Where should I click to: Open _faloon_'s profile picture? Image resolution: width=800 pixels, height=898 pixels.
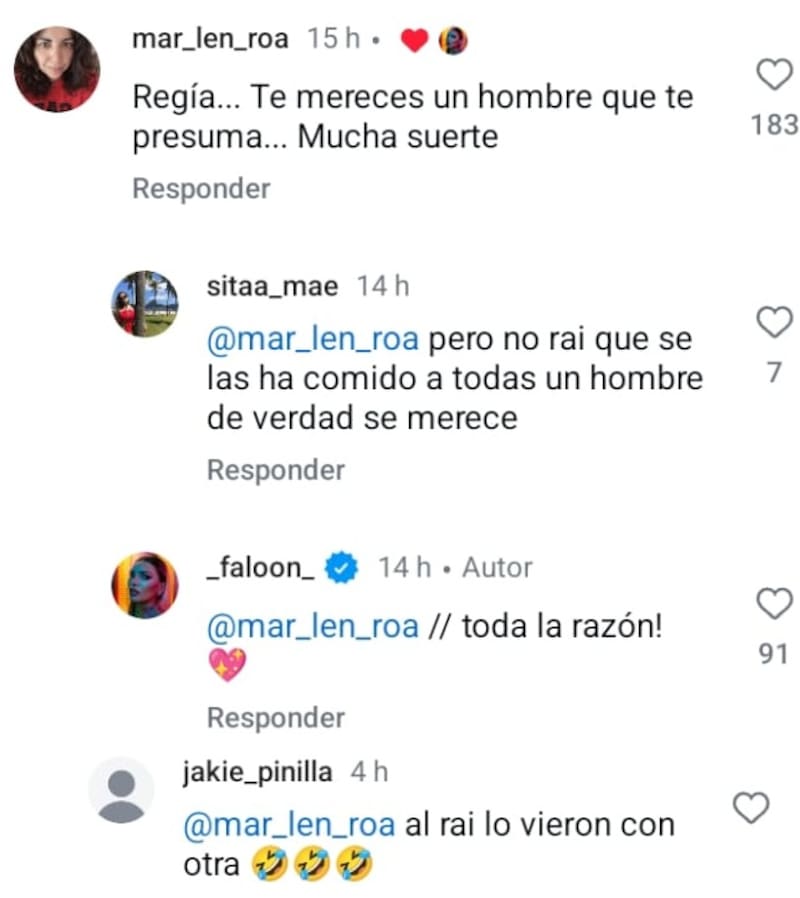coord(143,583)
